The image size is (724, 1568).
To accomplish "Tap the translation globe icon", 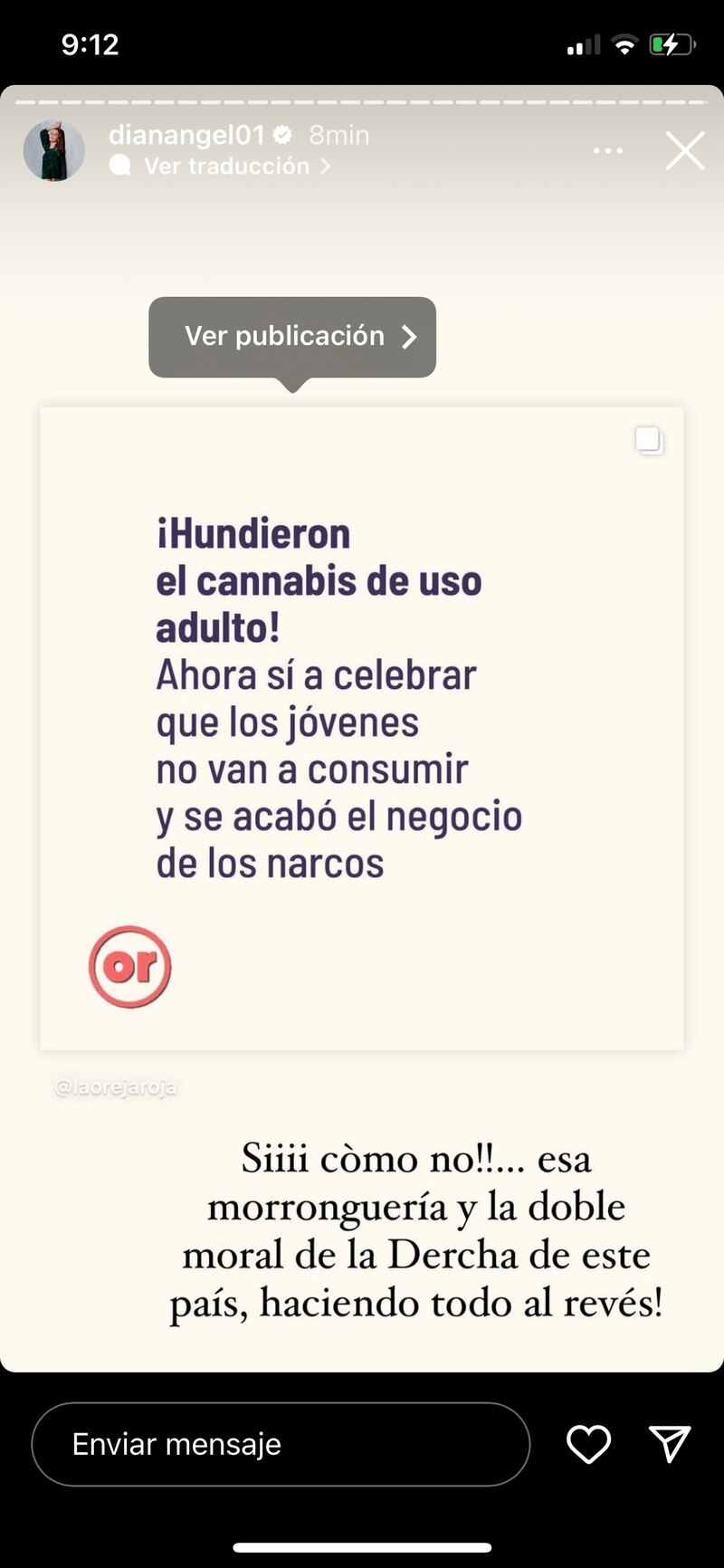I will (121, 166).
